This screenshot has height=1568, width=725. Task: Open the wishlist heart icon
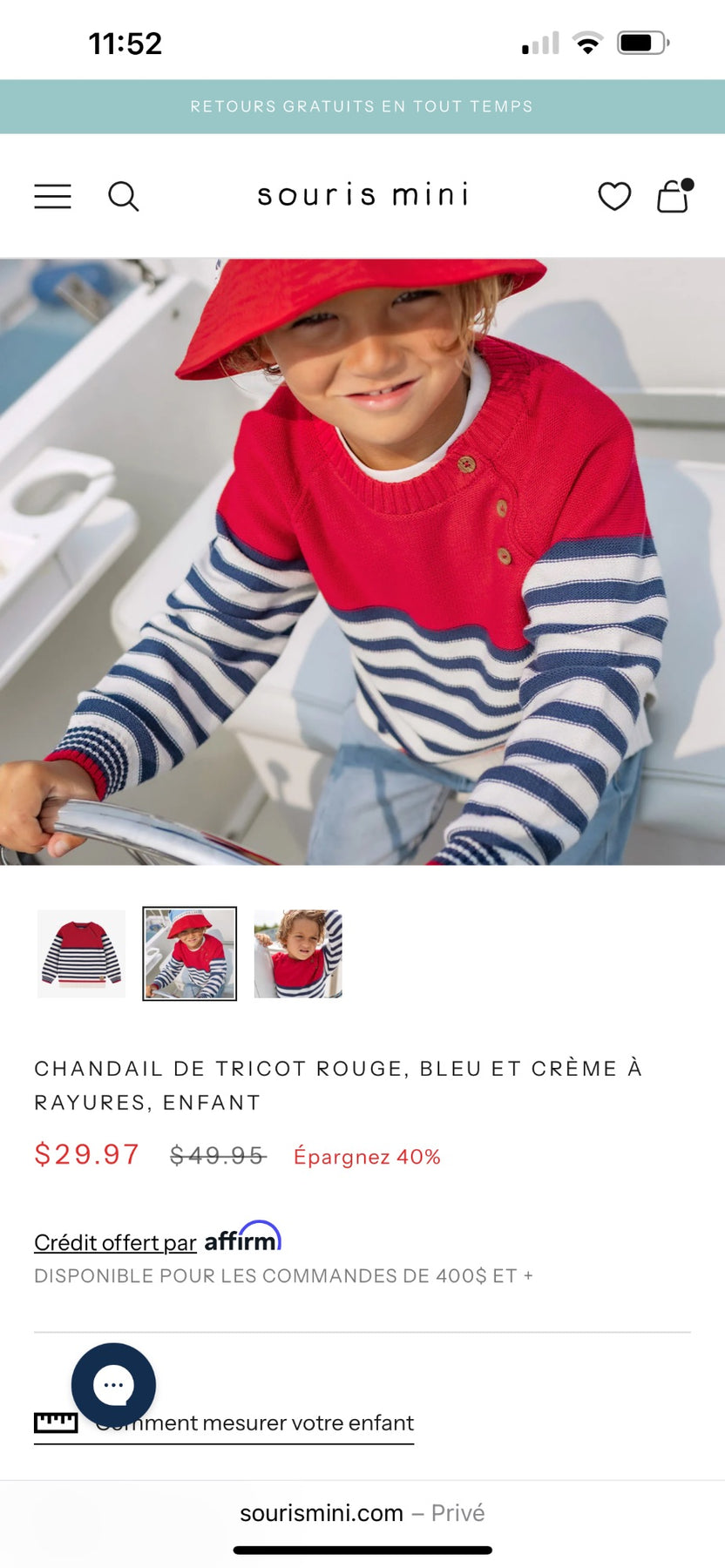pyautogui.click(x=614, y=196)
